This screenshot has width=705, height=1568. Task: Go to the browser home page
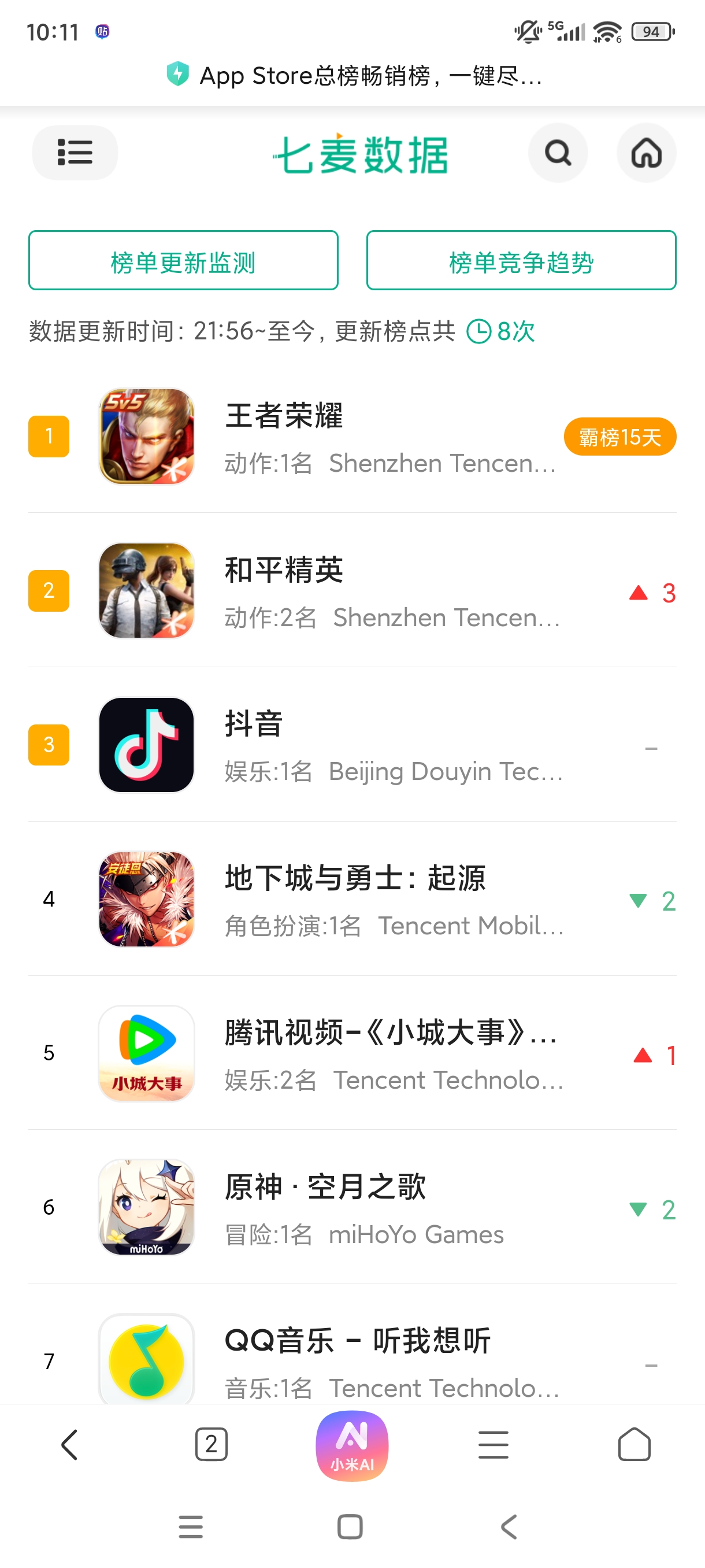(x=634, y=1444)
